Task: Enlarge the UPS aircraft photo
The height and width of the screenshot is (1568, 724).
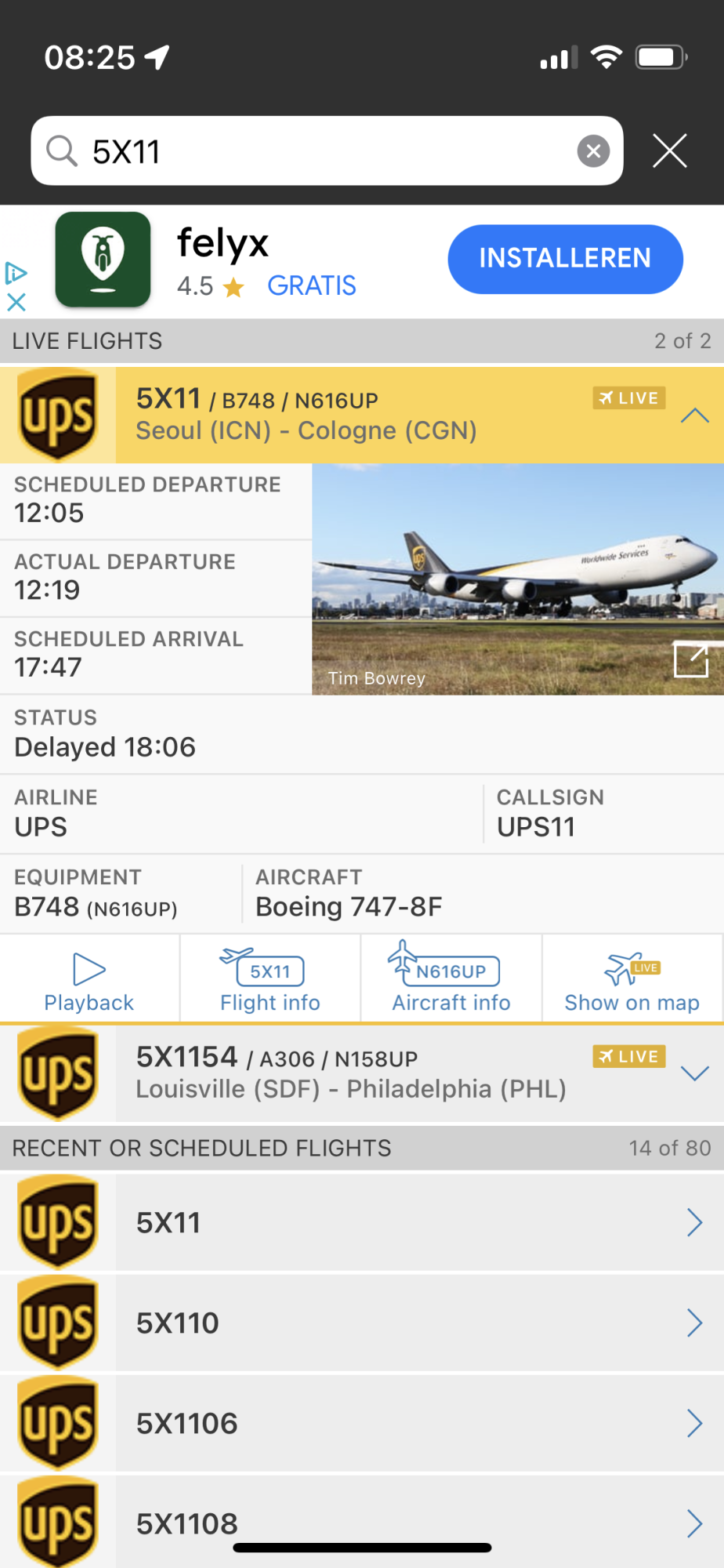Action: click(x=690, y=660)
